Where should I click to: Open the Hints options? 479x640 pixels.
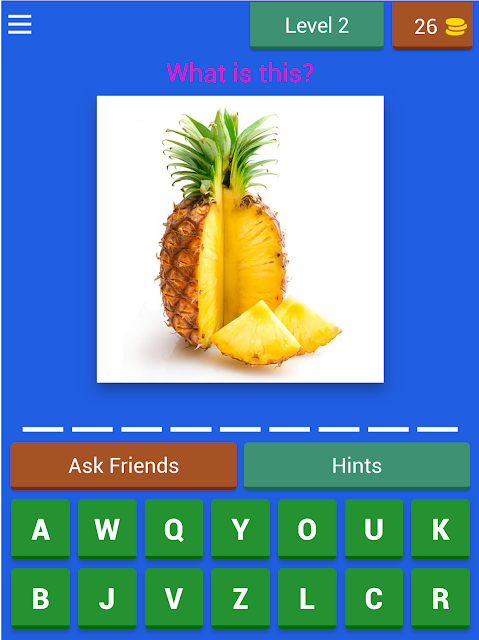pyautogui.click(x=357, y=466)
